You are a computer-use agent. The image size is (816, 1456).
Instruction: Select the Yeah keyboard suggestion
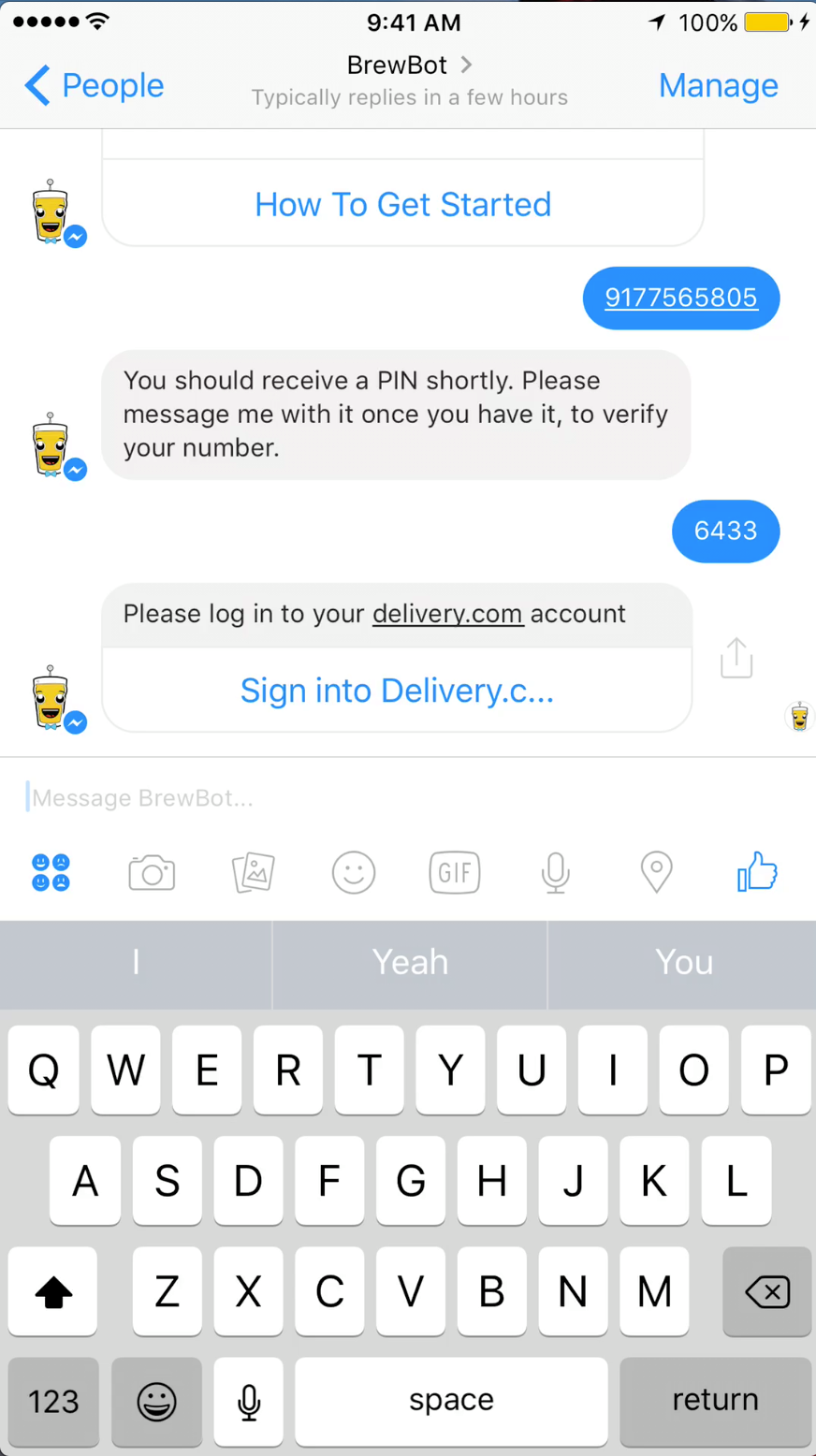[x=410, y=963]
